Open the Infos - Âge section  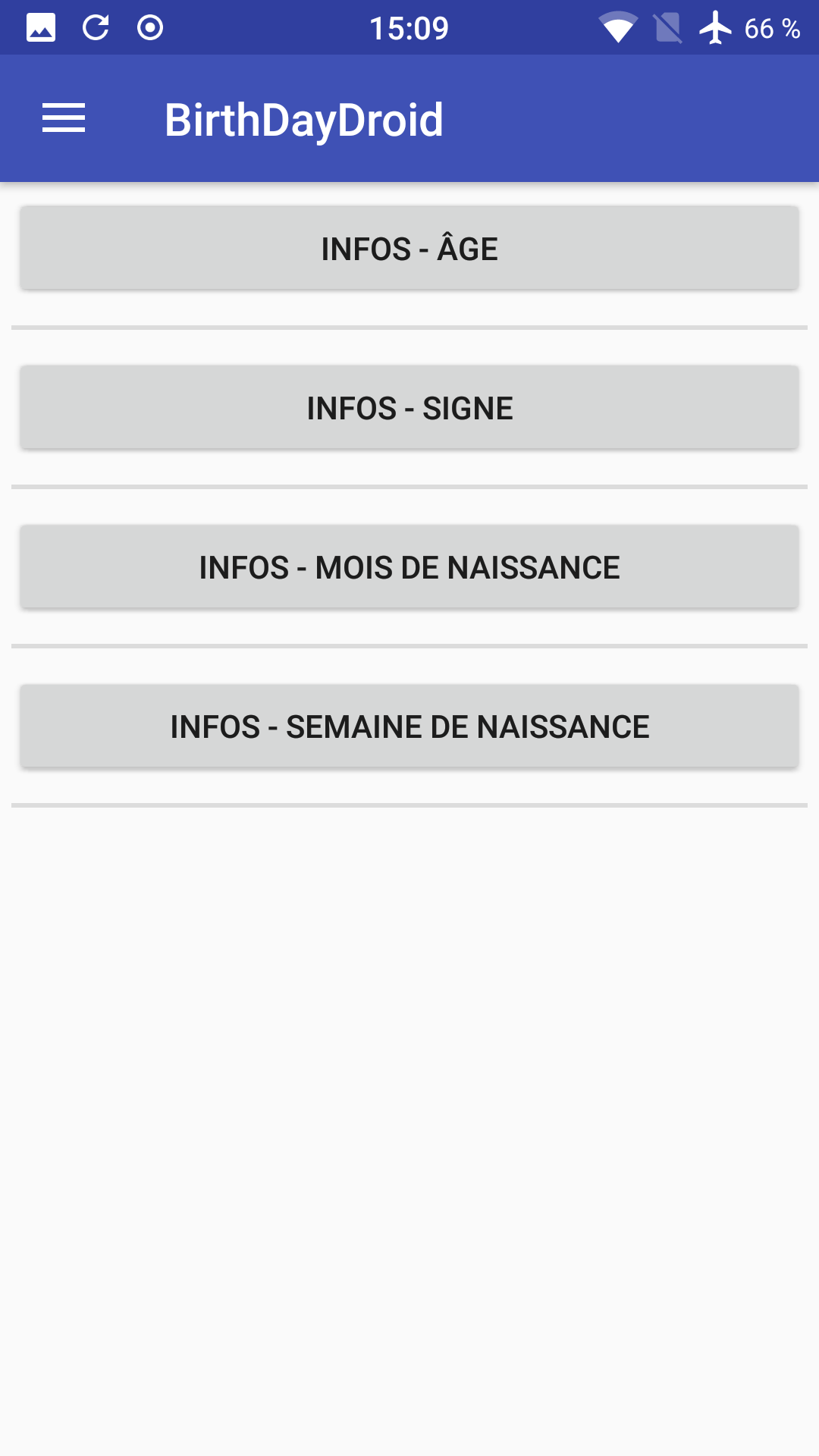pos(409,249)
